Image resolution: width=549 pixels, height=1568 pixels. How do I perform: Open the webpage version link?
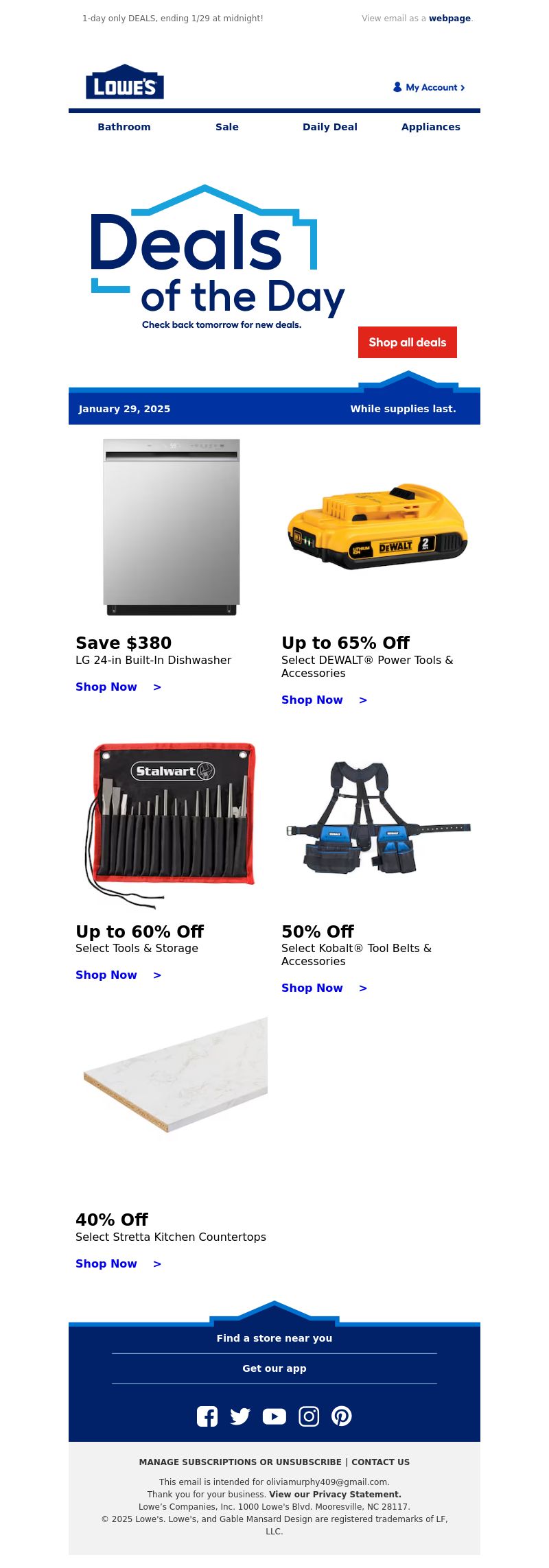coord(449,19)
